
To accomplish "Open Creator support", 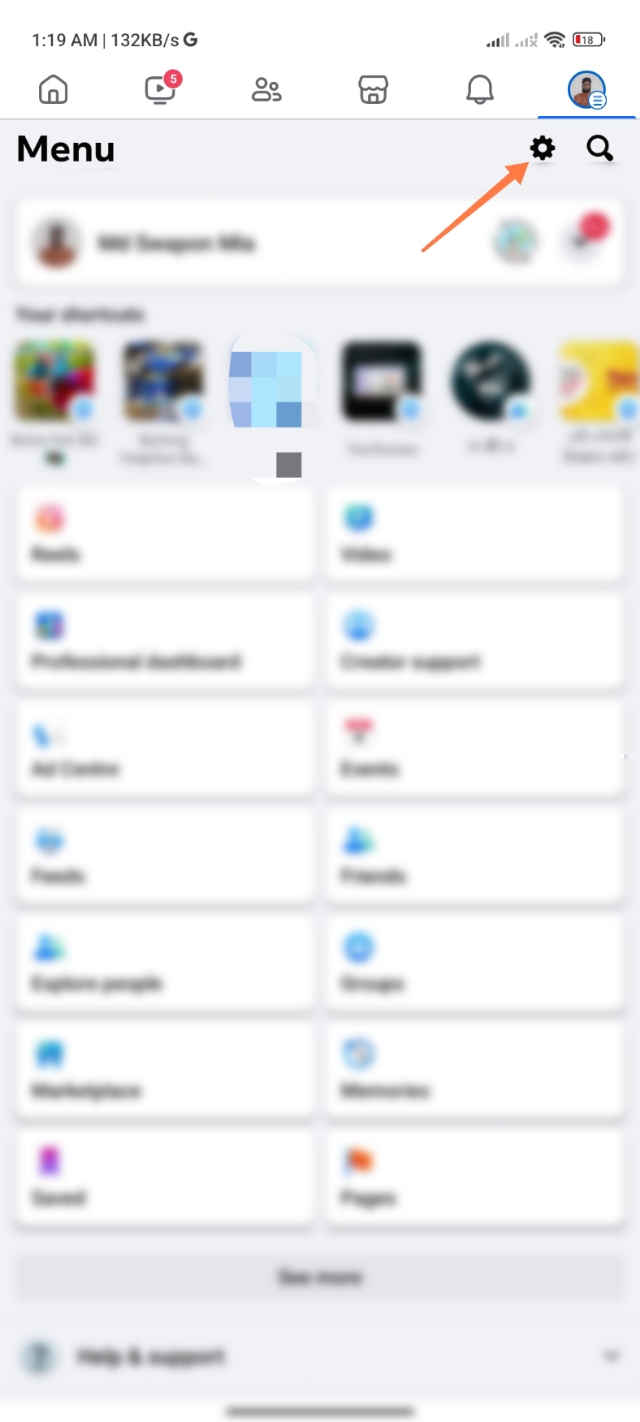I will 475,641.
